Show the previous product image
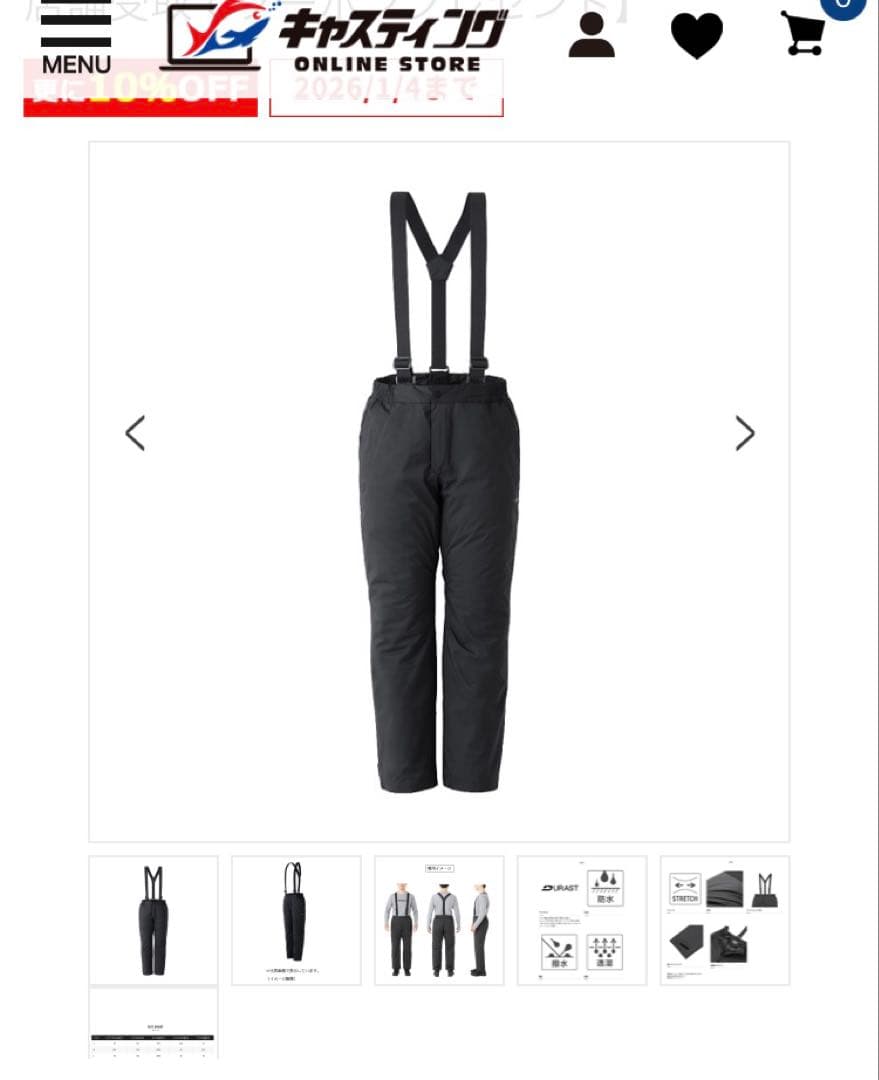 tap(135, 433)
